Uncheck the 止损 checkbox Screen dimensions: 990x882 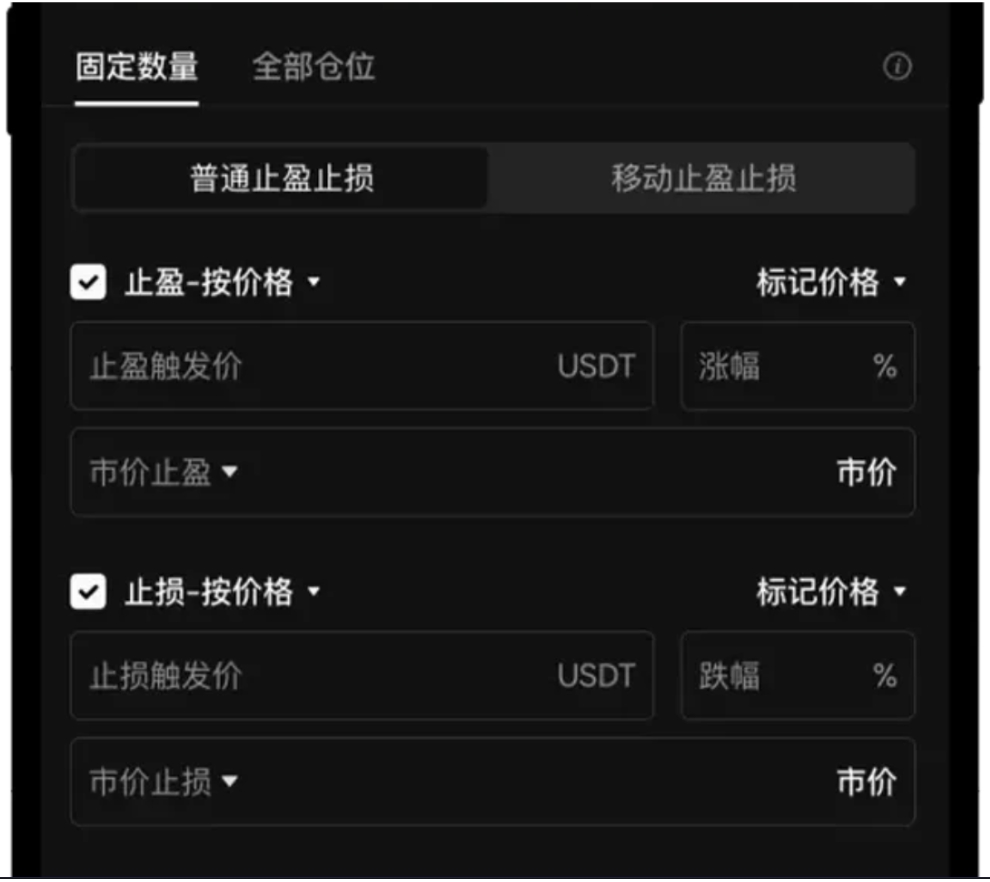(x=88, y=592)
